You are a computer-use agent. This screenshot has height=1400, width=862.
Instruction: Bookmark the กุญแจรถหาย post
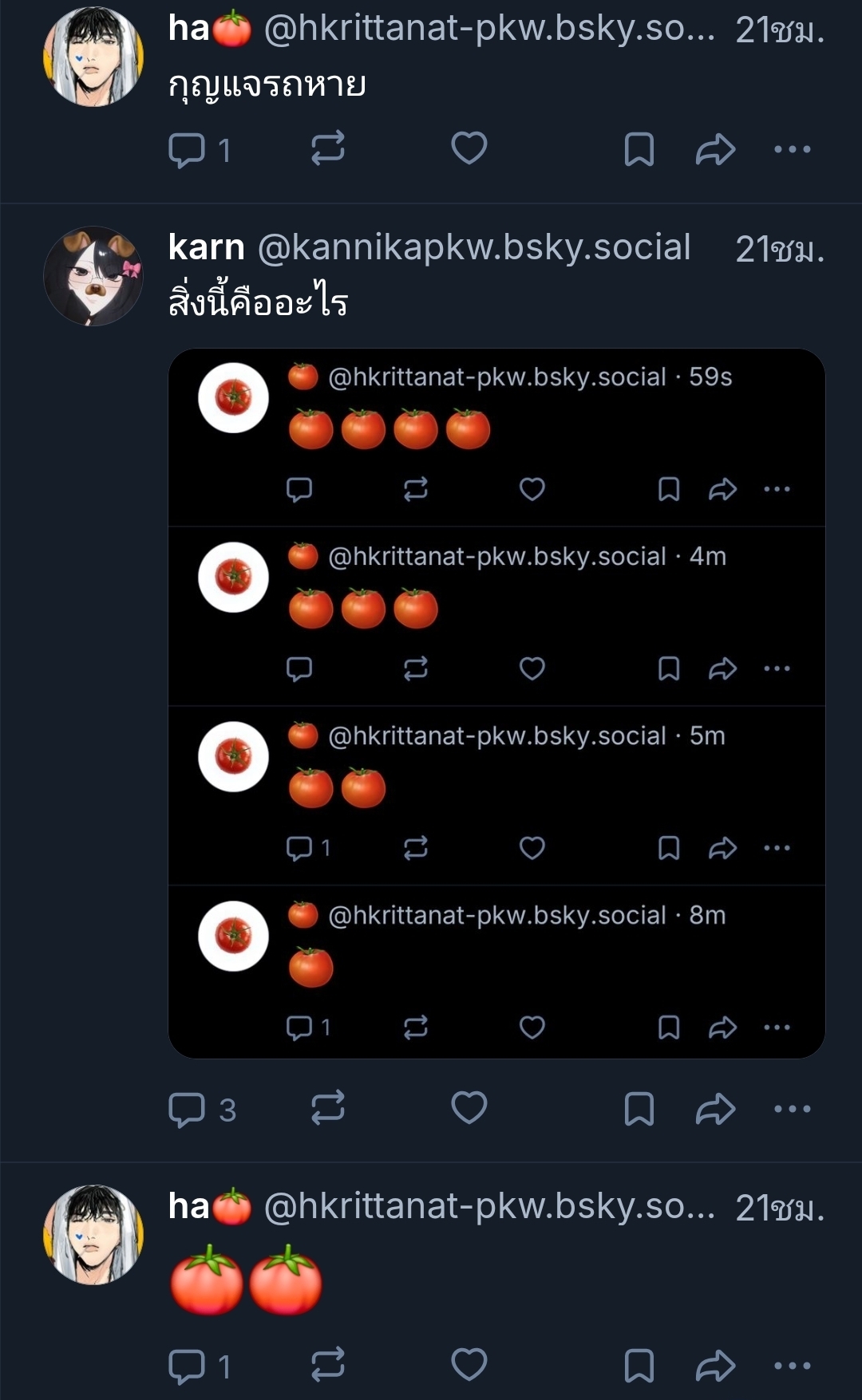pos(639,149)
